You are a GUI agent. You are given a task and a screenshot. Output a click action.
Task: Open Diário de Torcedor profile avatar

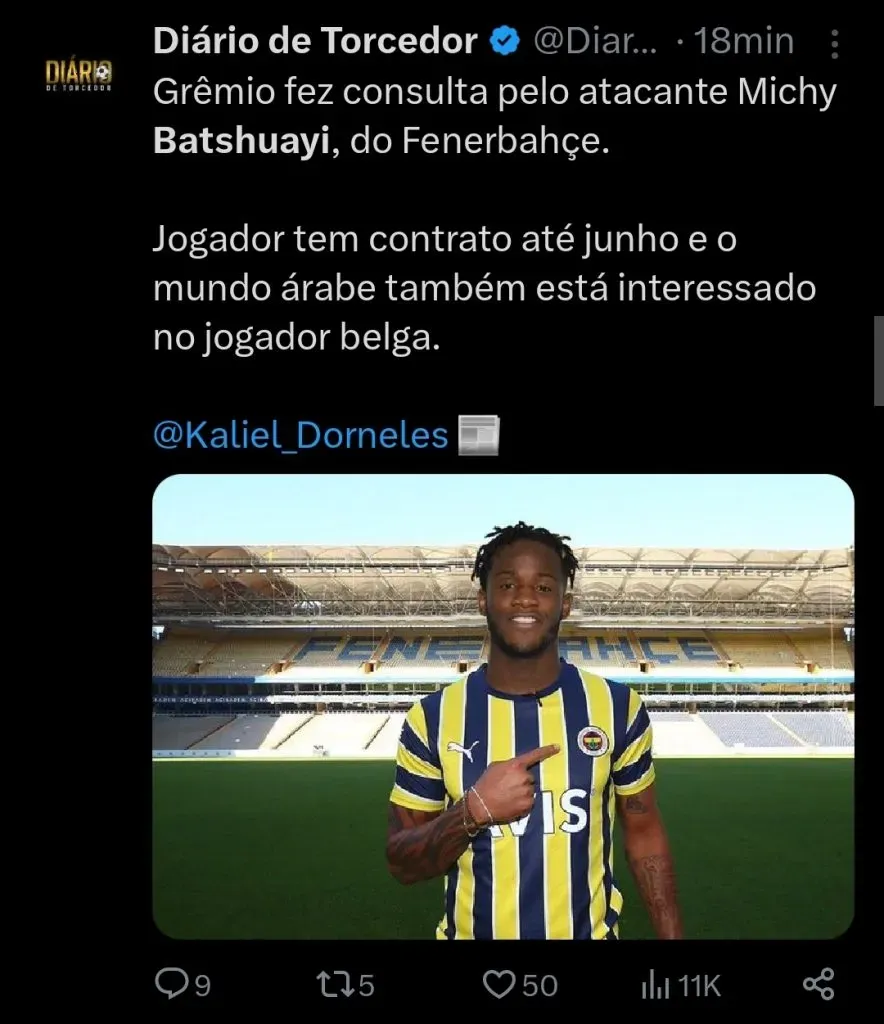coord(79,73)
